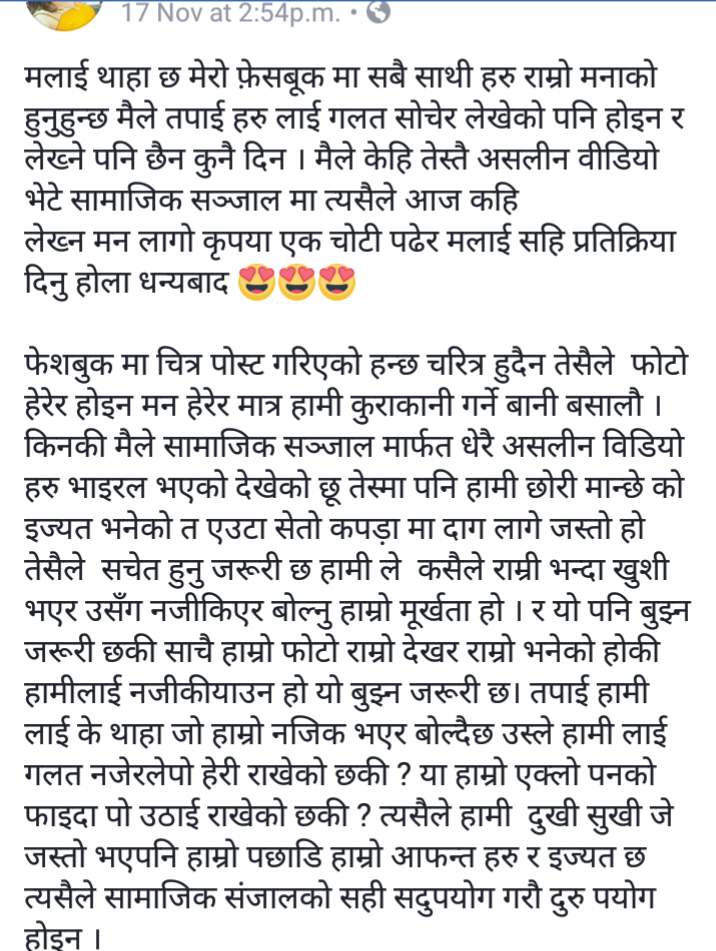Open the 17 Nov at 2:54p.m. timestamp

point(233,14)
